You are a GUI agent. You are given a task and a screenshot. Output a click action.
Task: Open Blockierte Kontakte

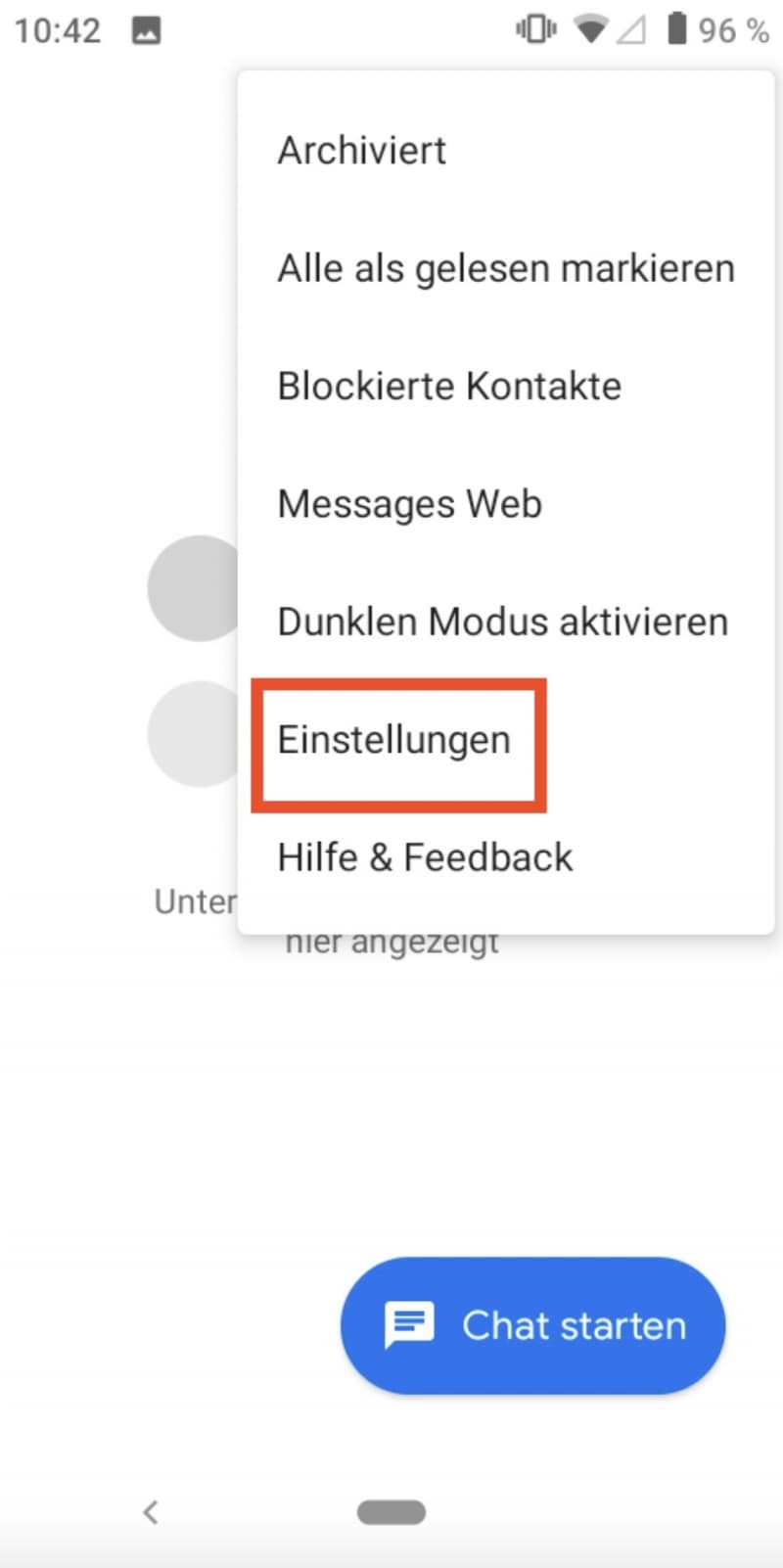click(505, 386)
